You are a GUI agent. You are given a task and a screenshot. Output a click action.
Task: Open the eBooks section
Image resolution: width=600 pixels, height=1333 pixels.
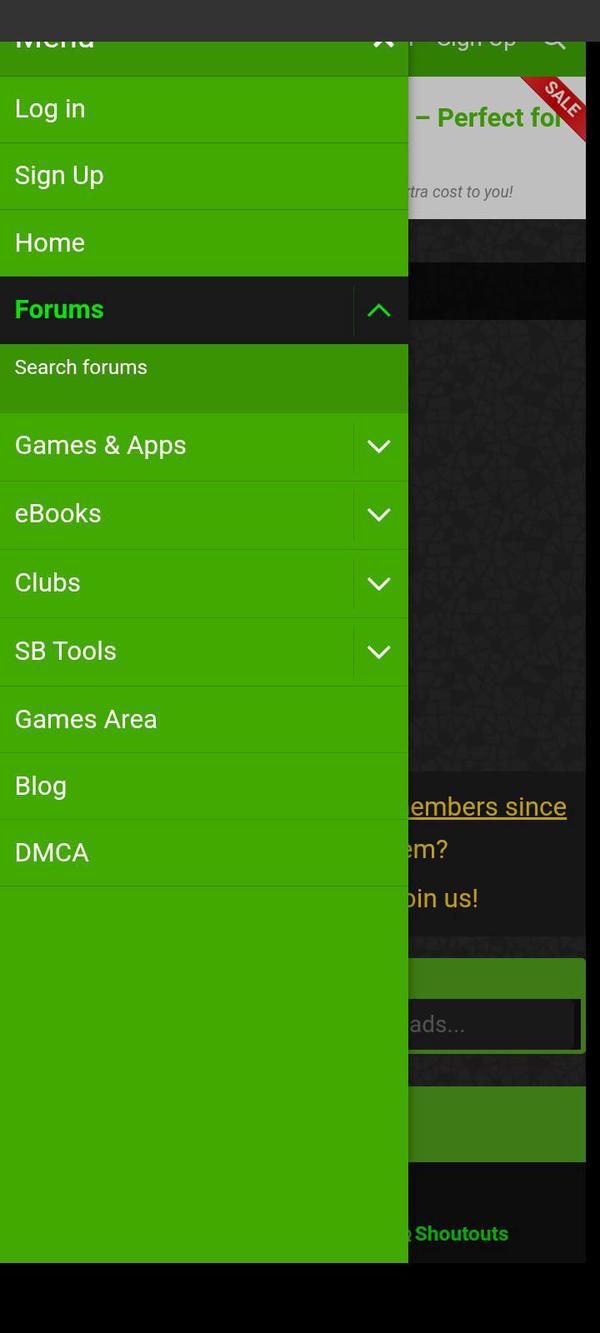click(x=58, y=514)
